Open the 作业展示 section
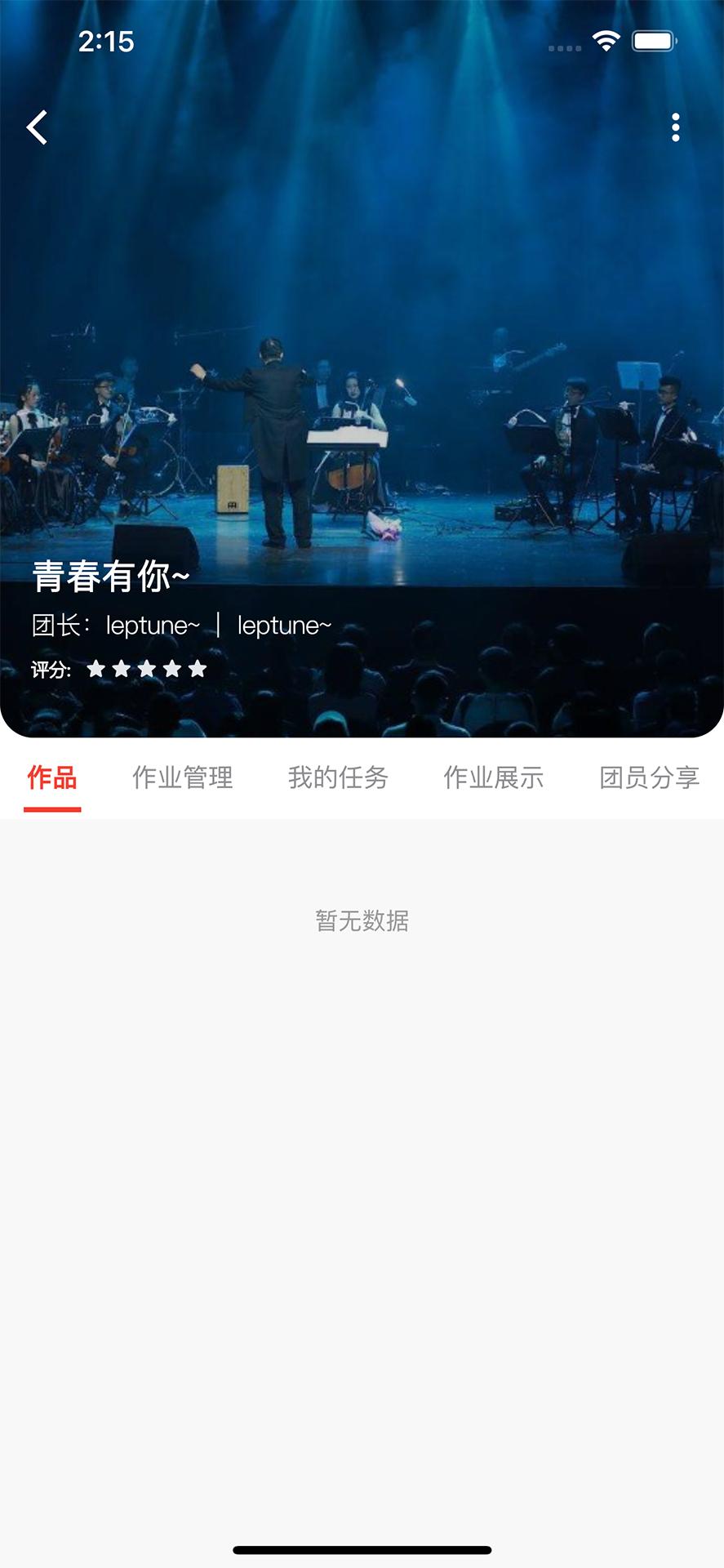This screenshot has width=724, height=1568. (x=495, y=778)
